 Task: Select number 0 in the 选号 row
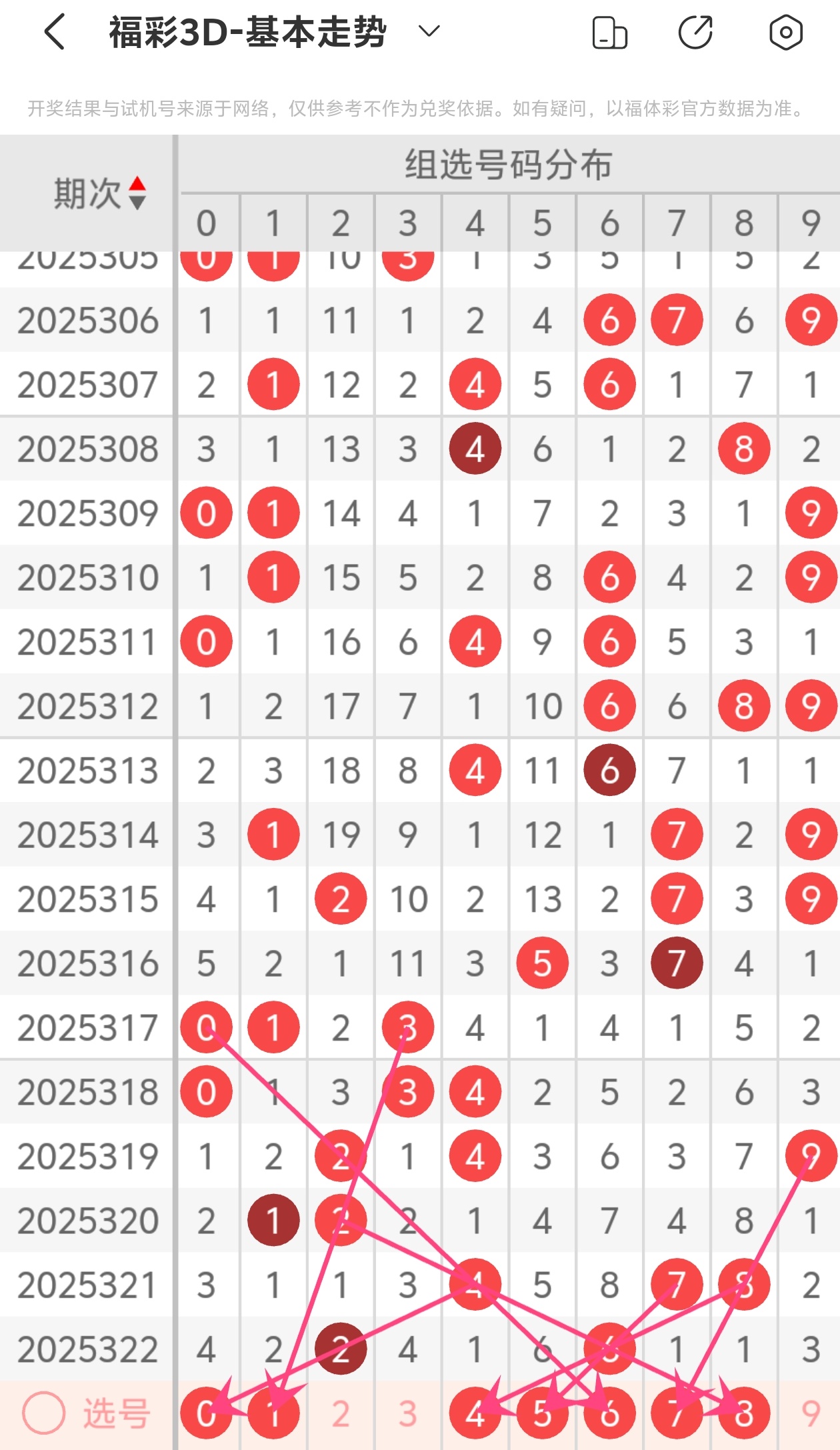coord(206,1413)
